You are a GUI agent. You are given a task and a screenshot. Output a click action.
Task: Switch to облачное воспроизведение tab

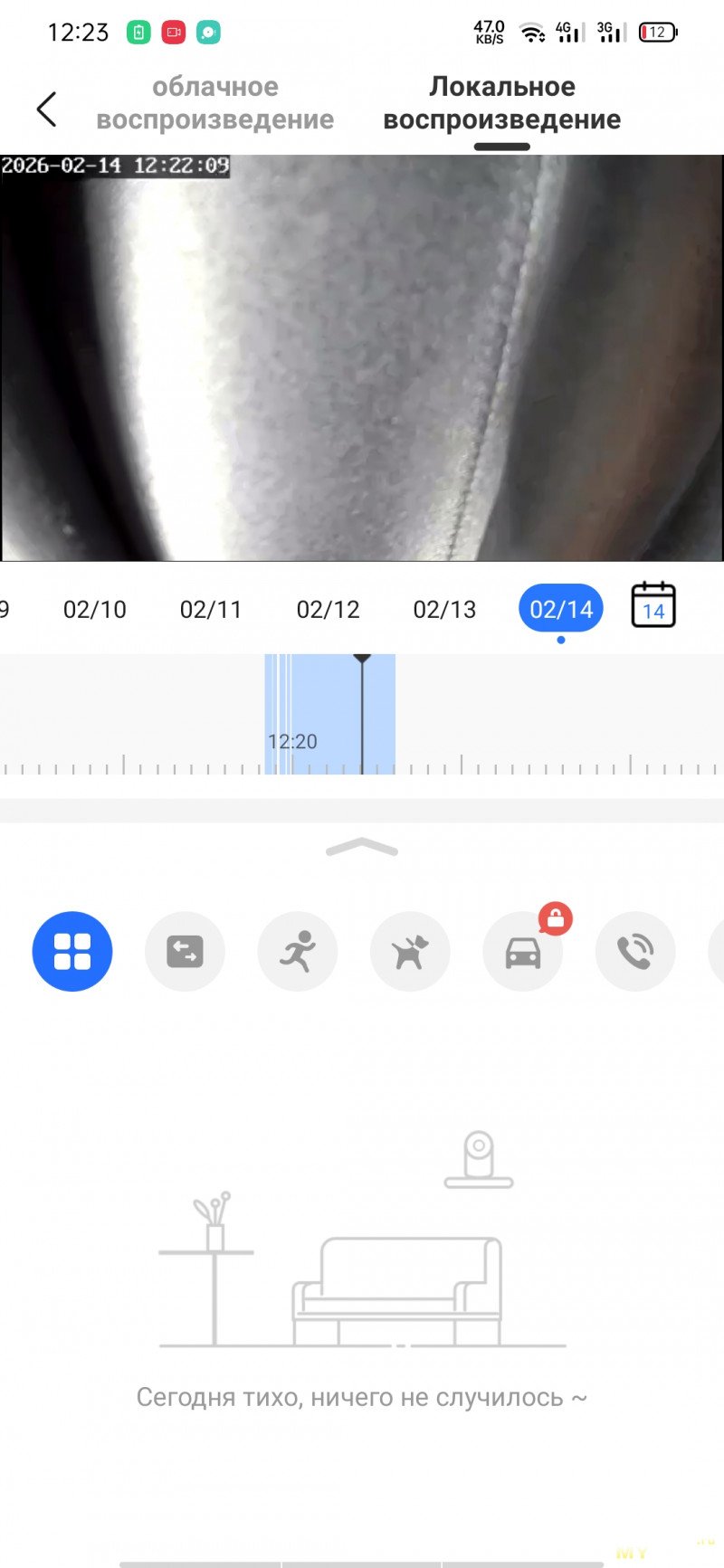(215, 103)
